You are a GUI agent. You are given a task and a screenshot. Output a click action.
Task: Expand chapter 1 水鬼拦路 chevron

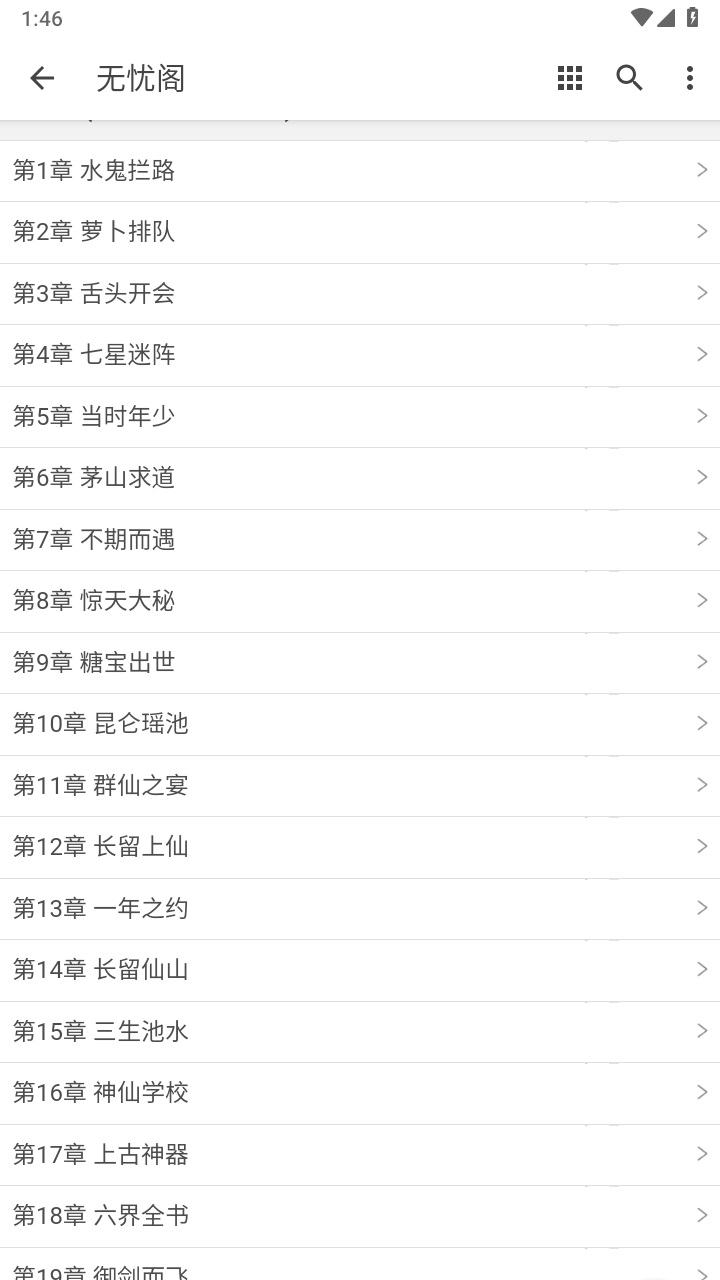(701, 170)
